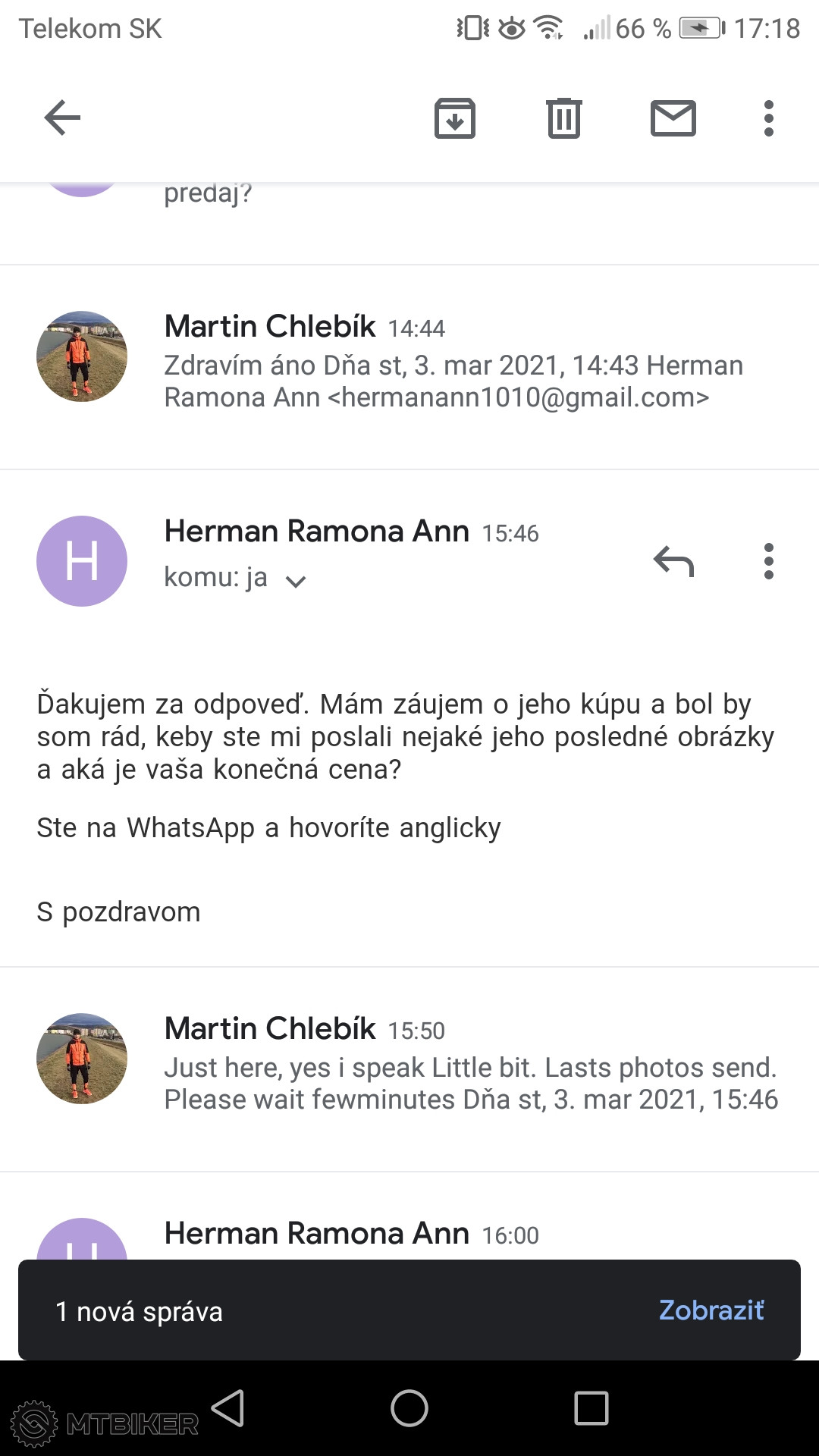The image size is (819, 1456).
Task: Go back to the inbox
Action: (62, 118)
